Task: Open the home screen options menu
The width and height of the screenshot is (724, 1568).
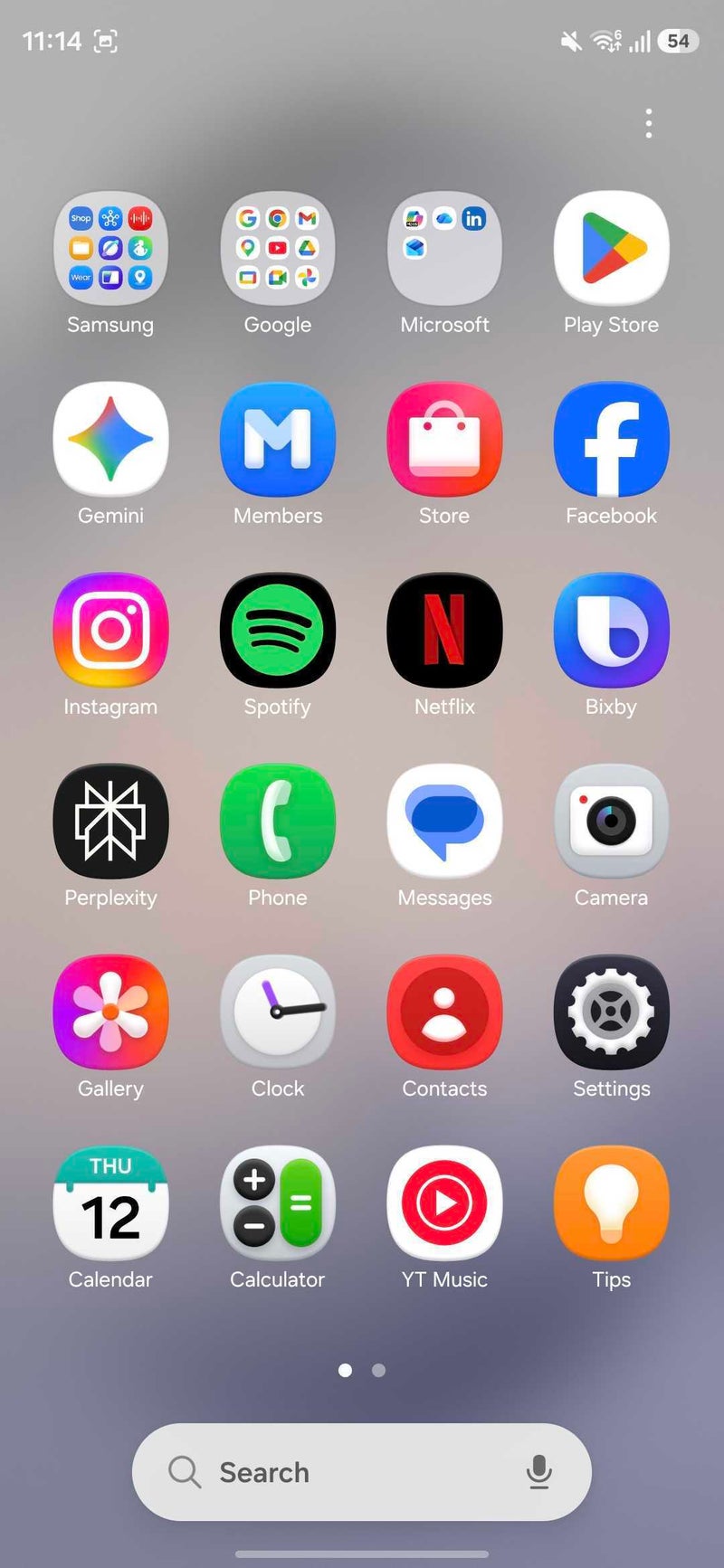Action: [649, 123]
